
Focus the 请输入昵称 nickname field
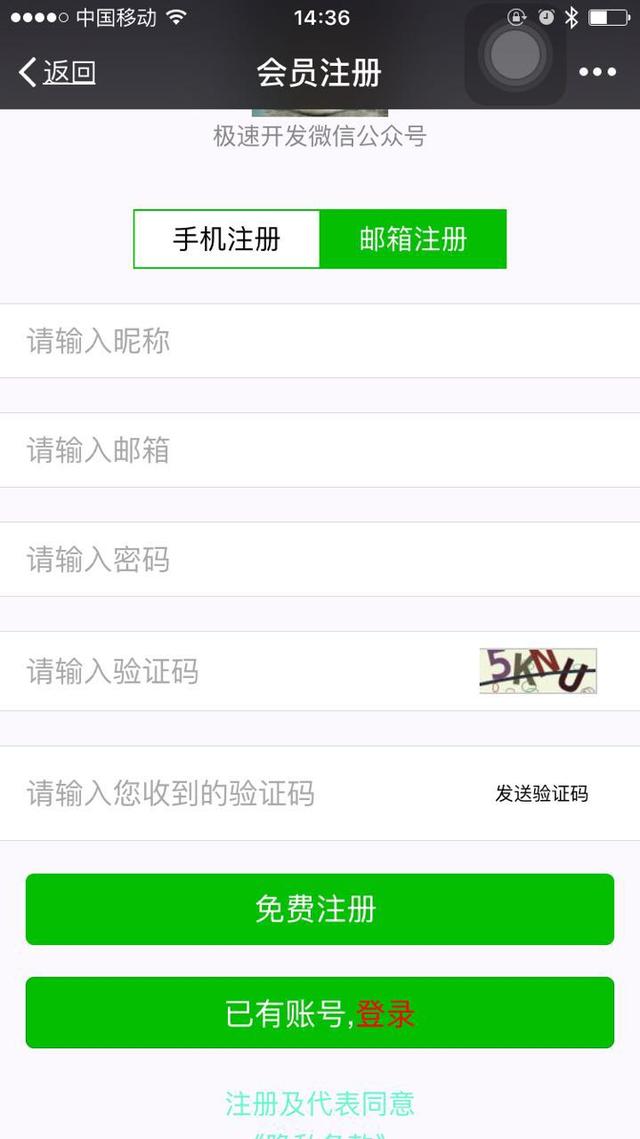tap(320, 341)
